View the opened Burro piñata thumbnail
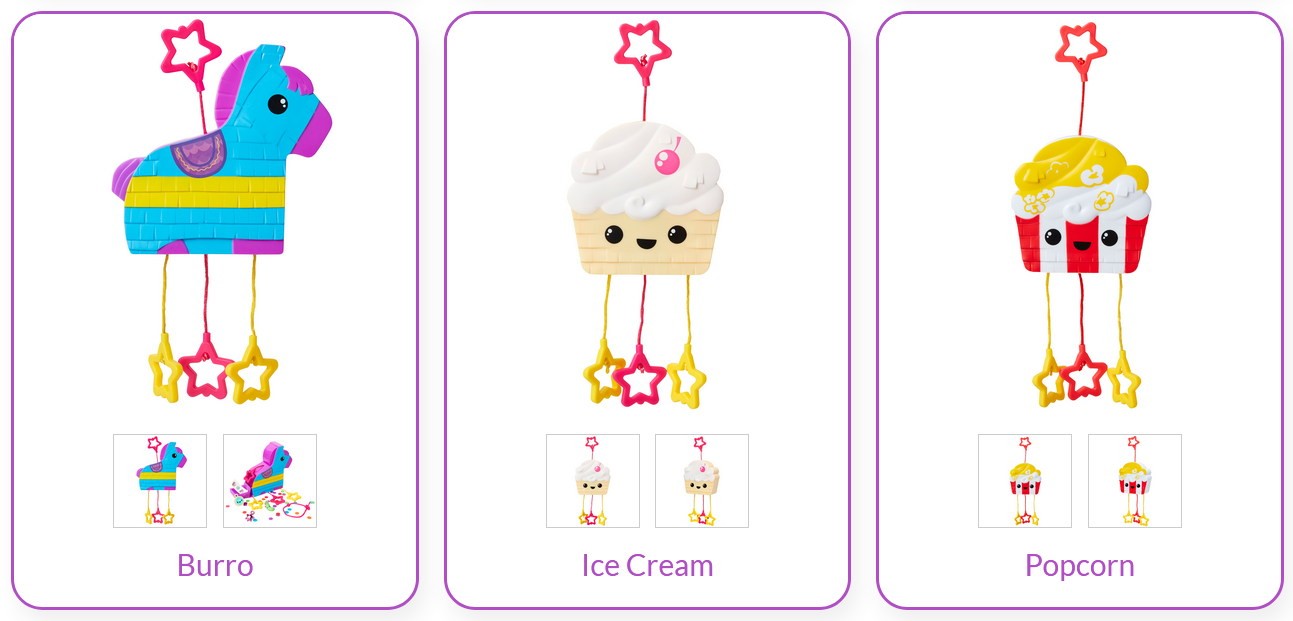The image size is (1293, 621). 270,480
